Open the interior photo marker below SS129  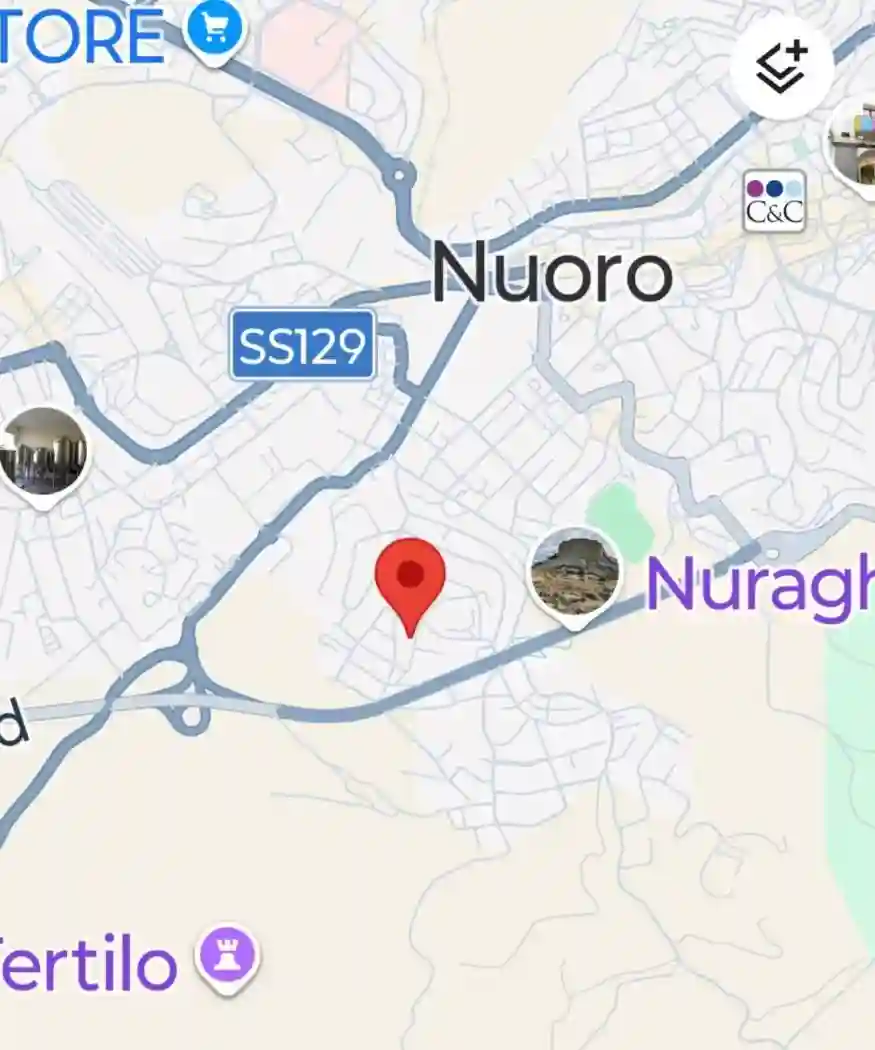43,452
